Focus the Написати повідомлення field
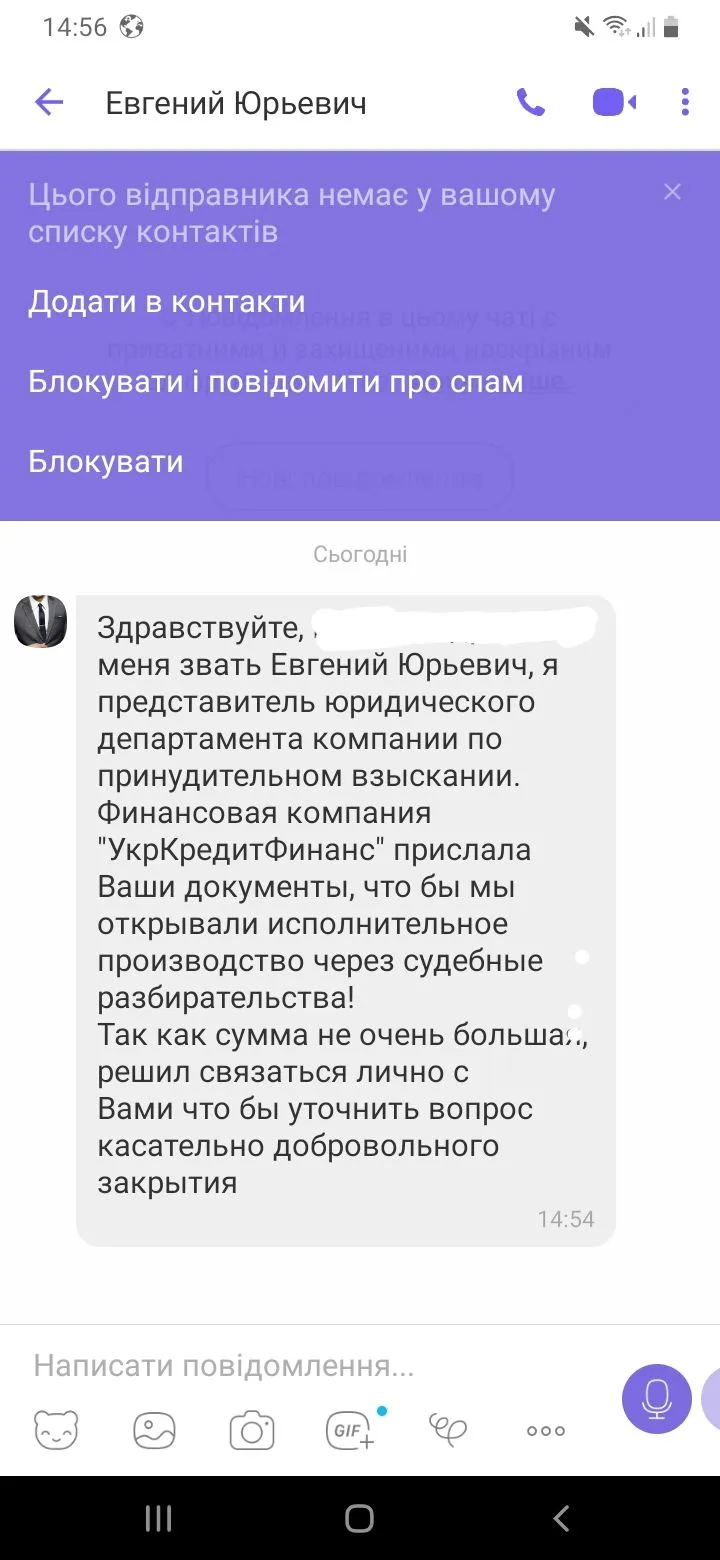The image size is (720, 1560). click(x=300, y=1366)
